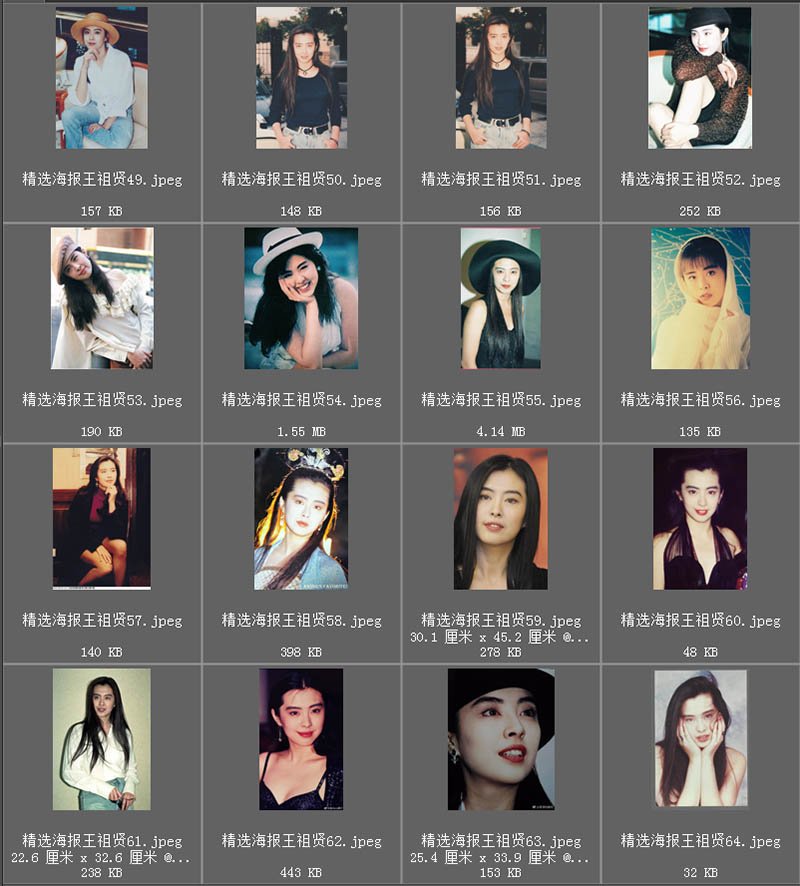Choose the 4.14 MB file 精选海报王祖贤55.jpeg

tap(501, 298)
